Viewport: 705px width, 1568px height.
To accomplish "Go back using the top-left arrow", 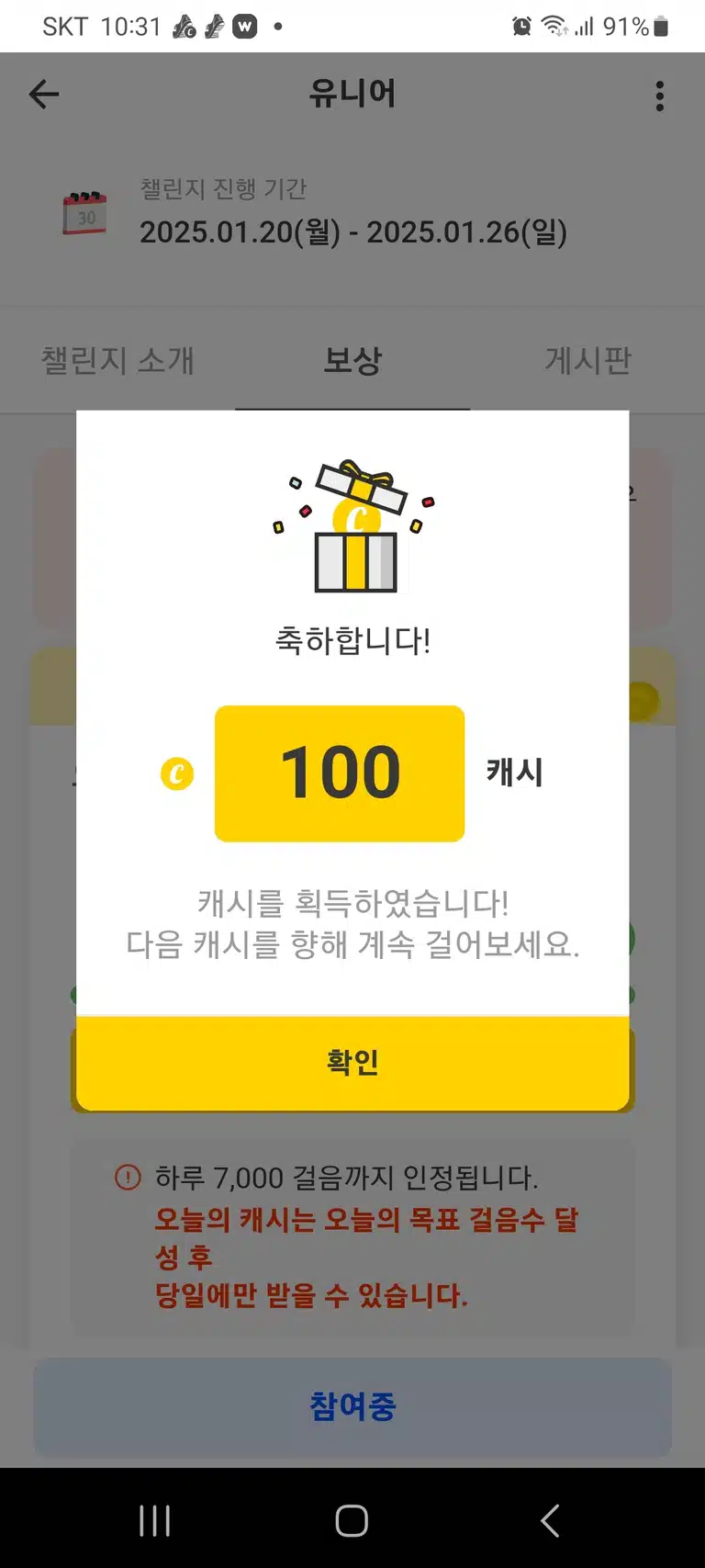I will 44,94.
